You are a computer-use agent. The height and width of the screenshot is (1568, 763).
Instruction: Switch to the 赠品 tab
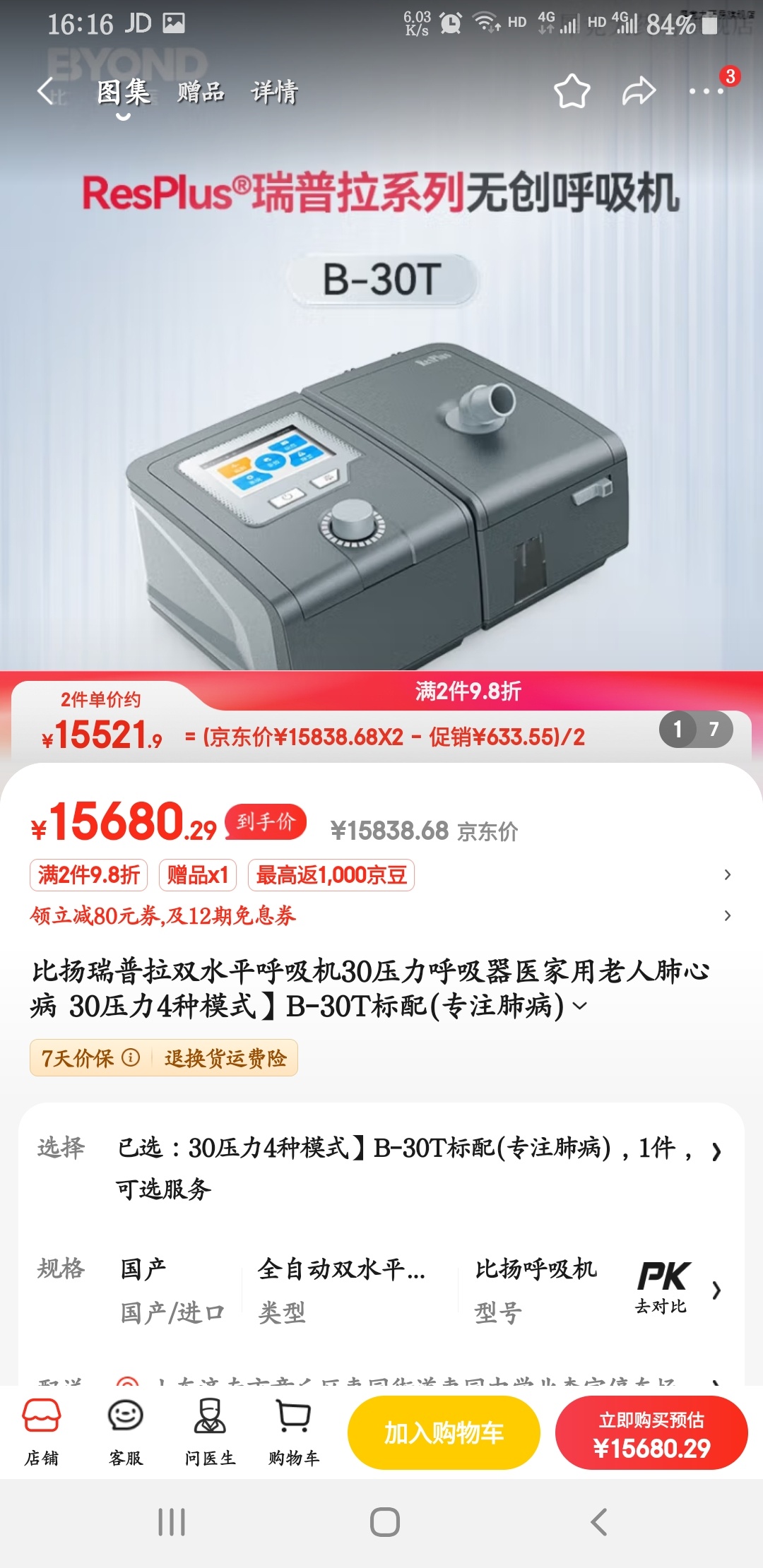[201, 92]
